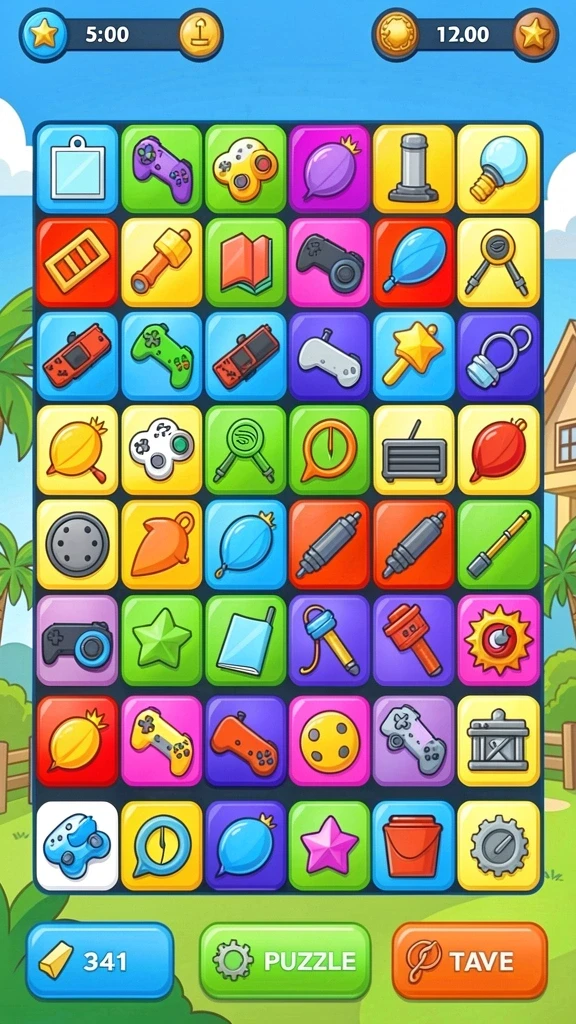Choose the yellow star wand tile
This screenshot has width=576, height=1024.
[414, 357]
